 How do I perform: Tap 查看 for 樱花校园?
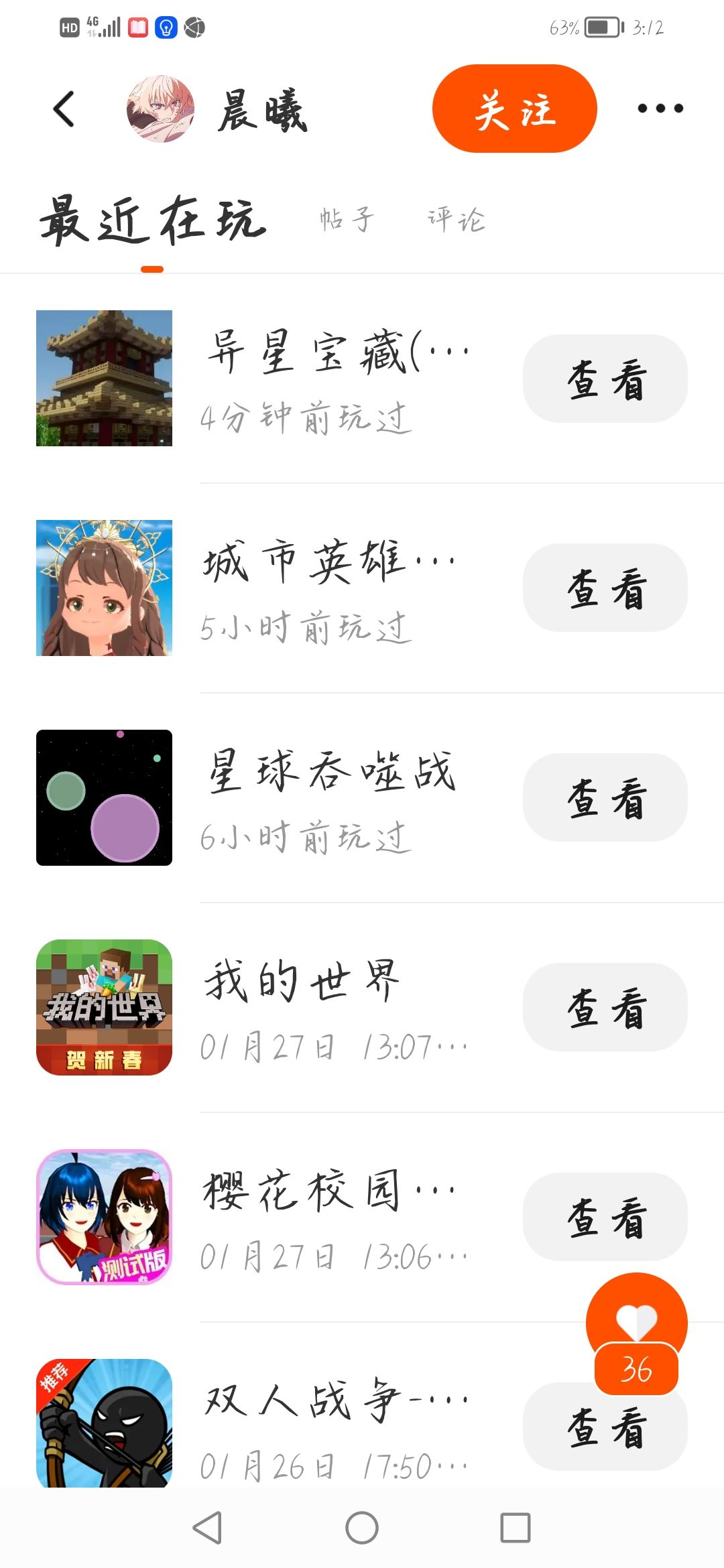point(605,1218)
